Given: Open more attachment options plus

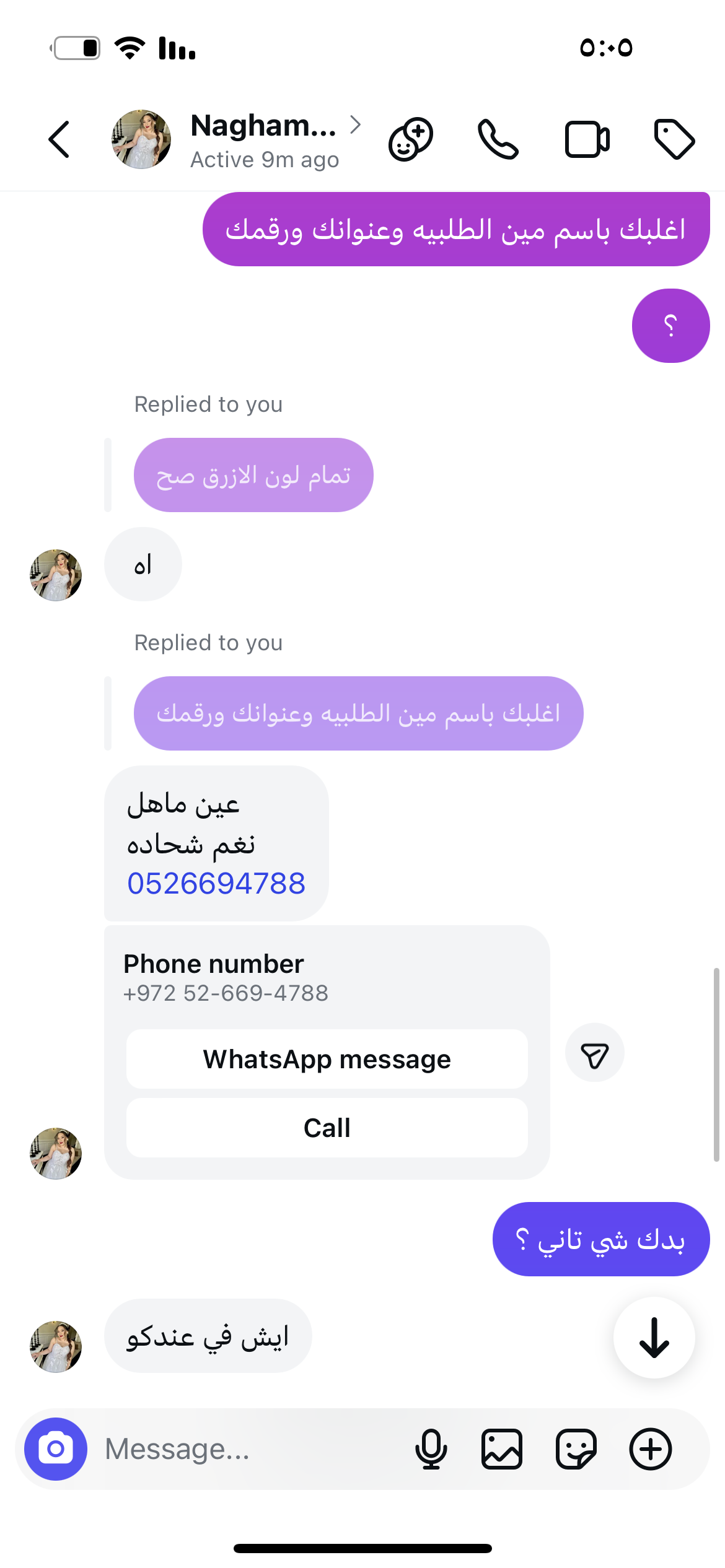Looking at the screenshot, I should pos(650,1449).
